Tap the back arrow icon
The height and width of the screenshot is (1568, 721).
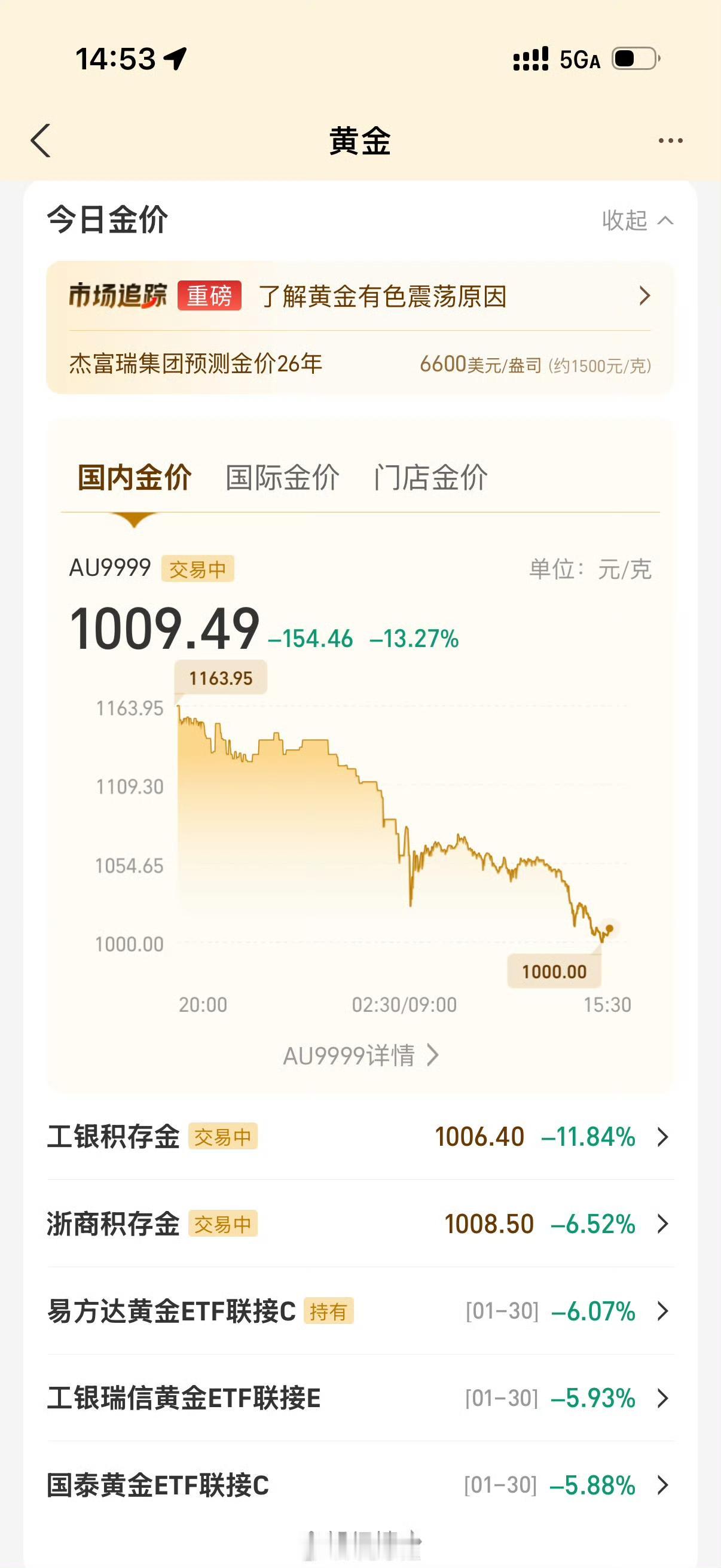[x=40, y=139]
